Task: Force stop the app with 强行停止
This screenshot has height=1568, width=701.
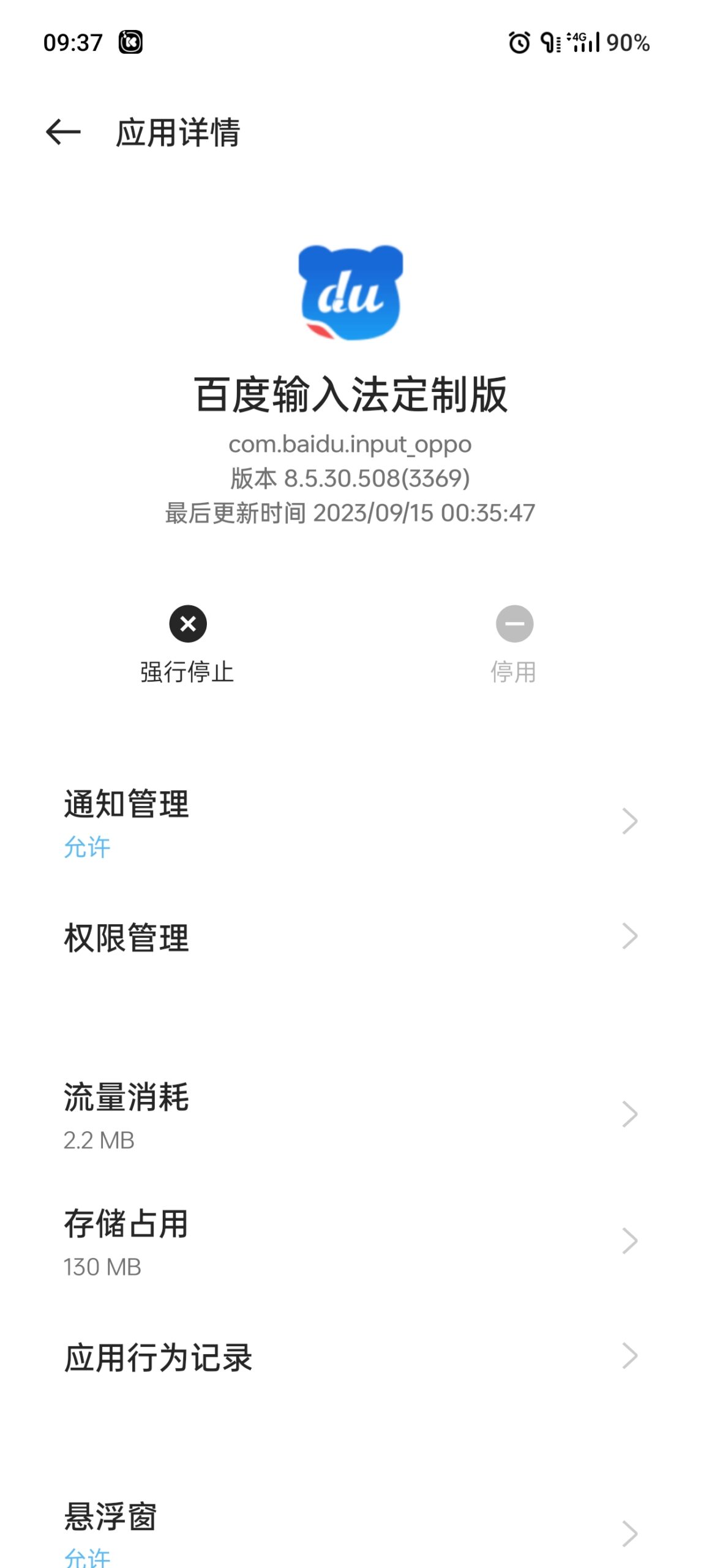Action: 187,644
